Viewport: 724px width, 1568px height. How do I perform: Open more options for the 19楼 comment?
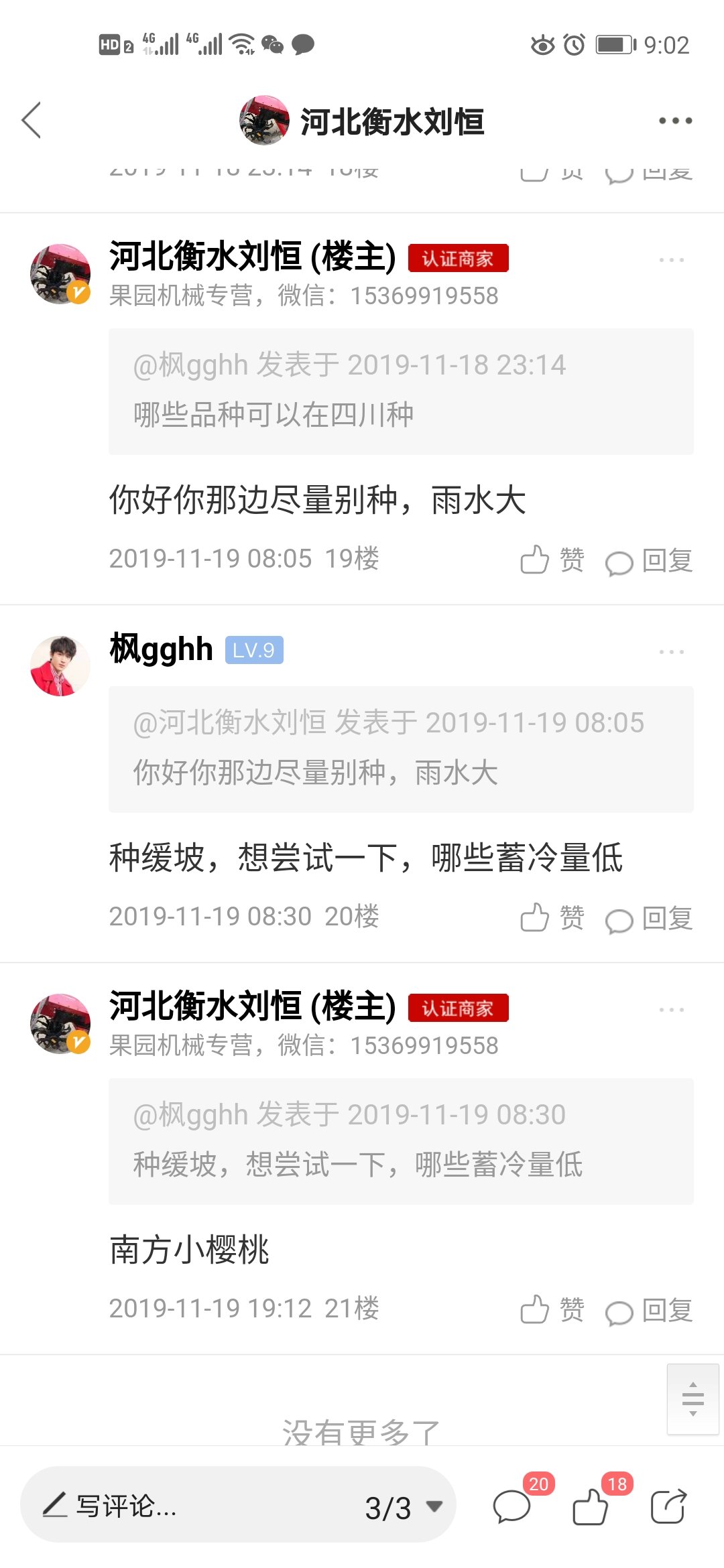coord(671,259)
